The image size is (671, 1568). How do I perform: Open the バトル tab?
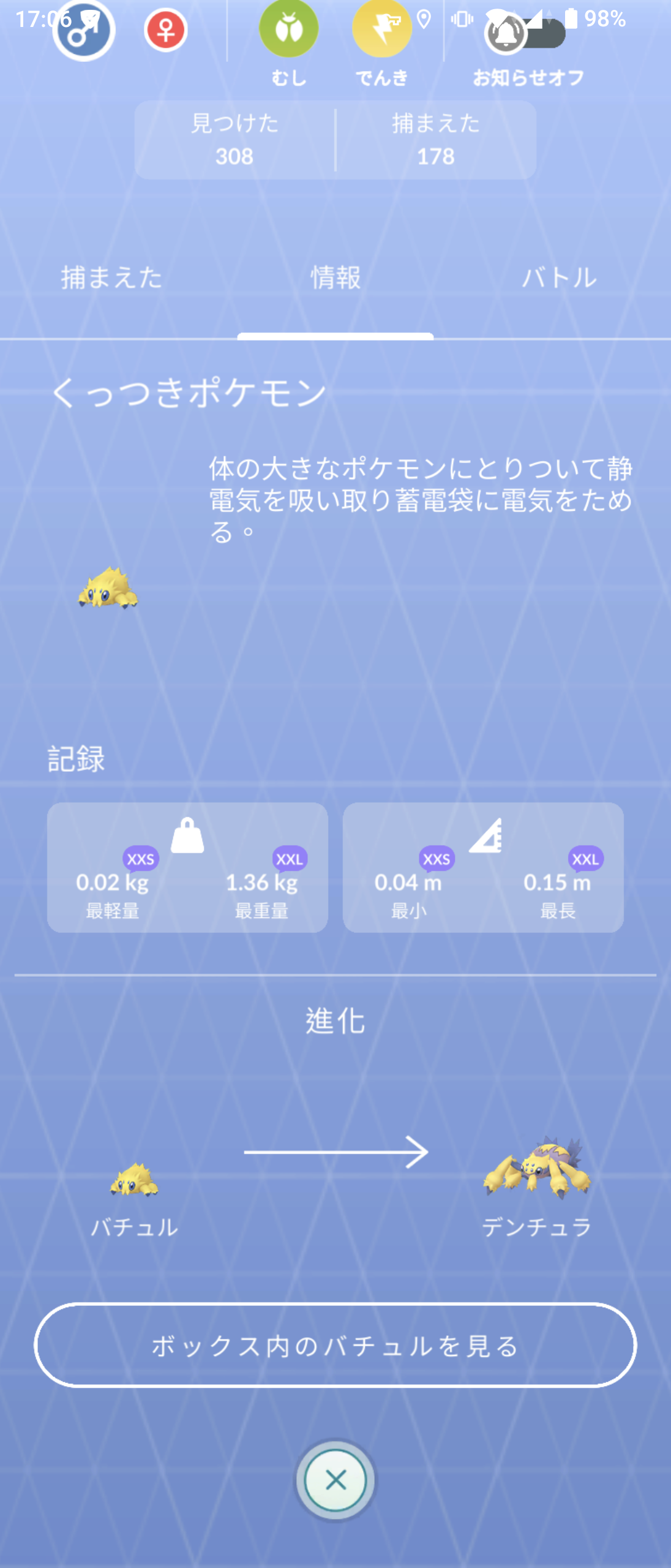click(559, 278)
